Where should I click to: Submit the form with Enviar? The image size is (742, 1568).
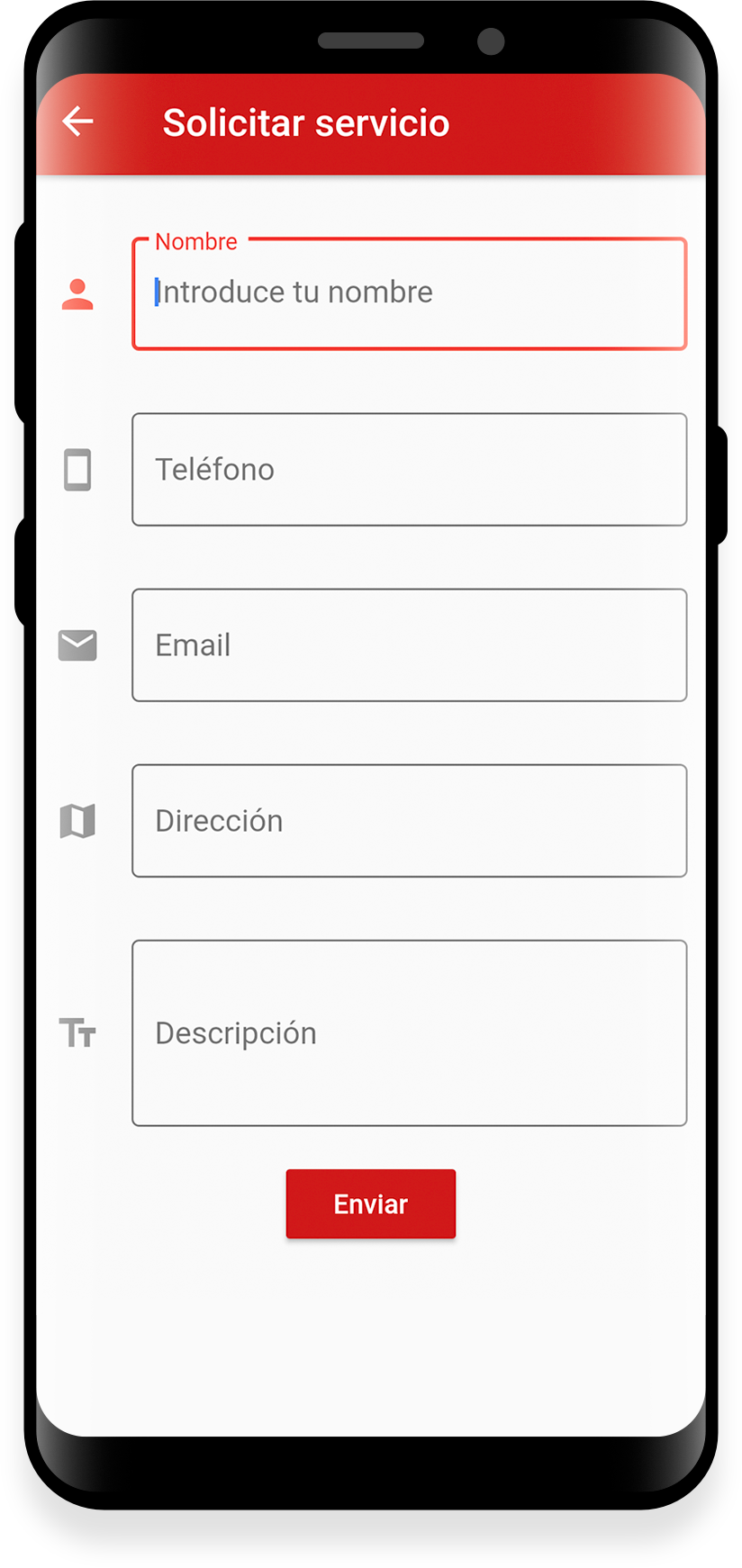coord(371,1203)
